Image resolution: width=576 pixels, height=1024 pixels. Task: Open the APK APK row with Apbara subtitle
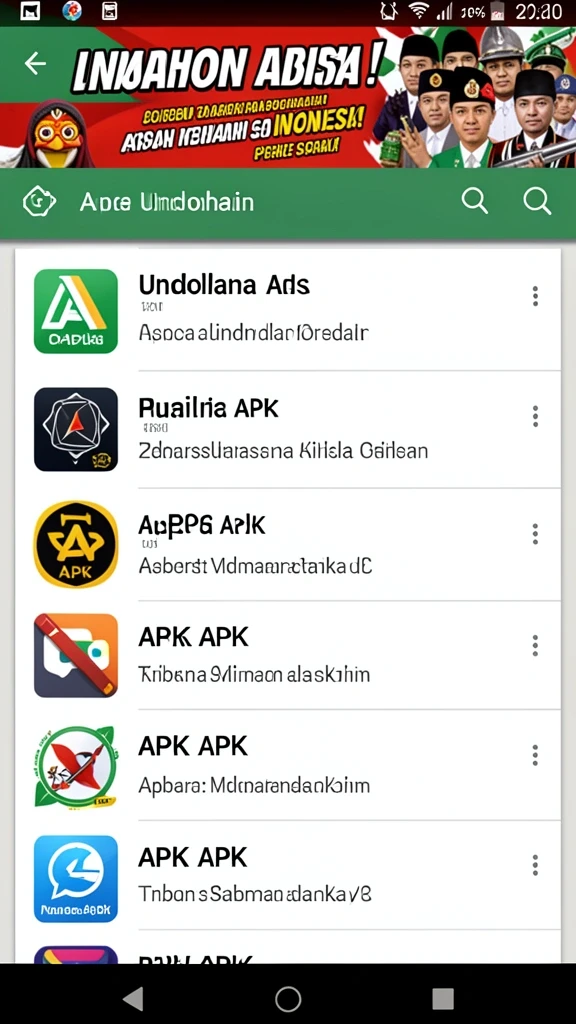(287, 765)
